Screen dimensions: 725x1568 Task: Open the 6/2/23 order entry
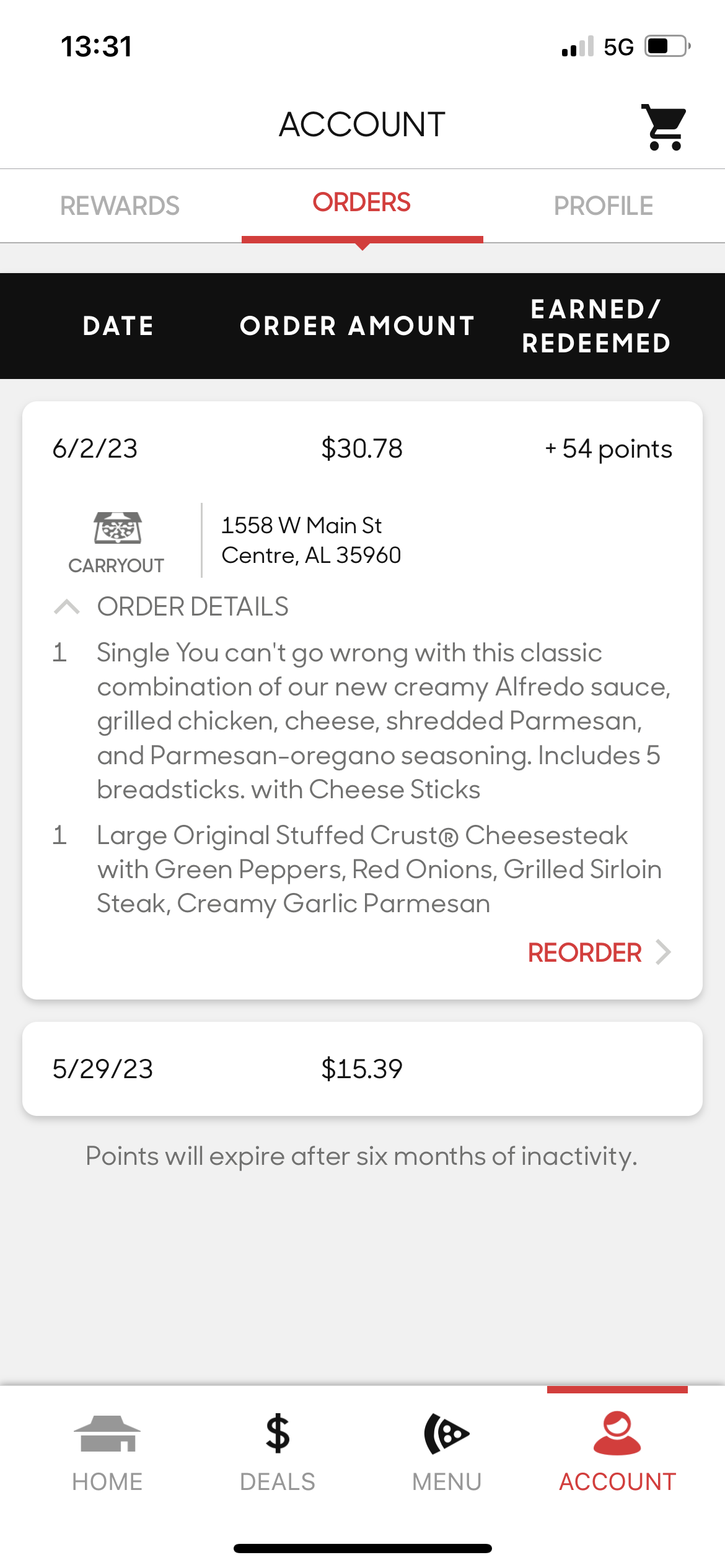coord(362,449)
